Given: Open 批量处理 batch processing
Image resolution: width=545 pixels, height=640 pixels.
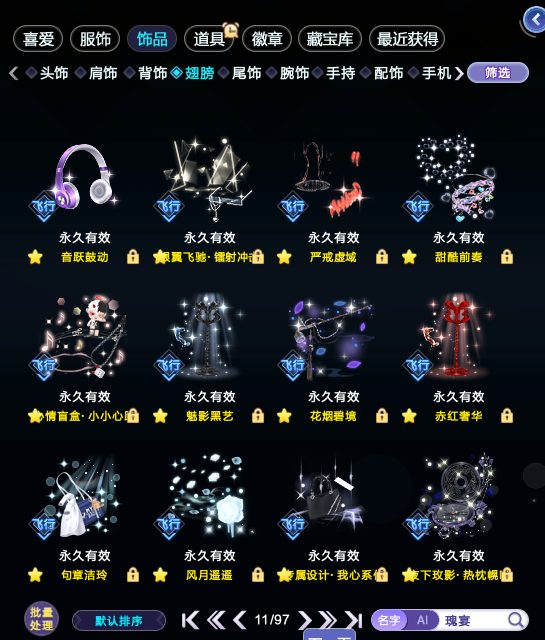Looking at the screenshot, I should tap(41, 619).
